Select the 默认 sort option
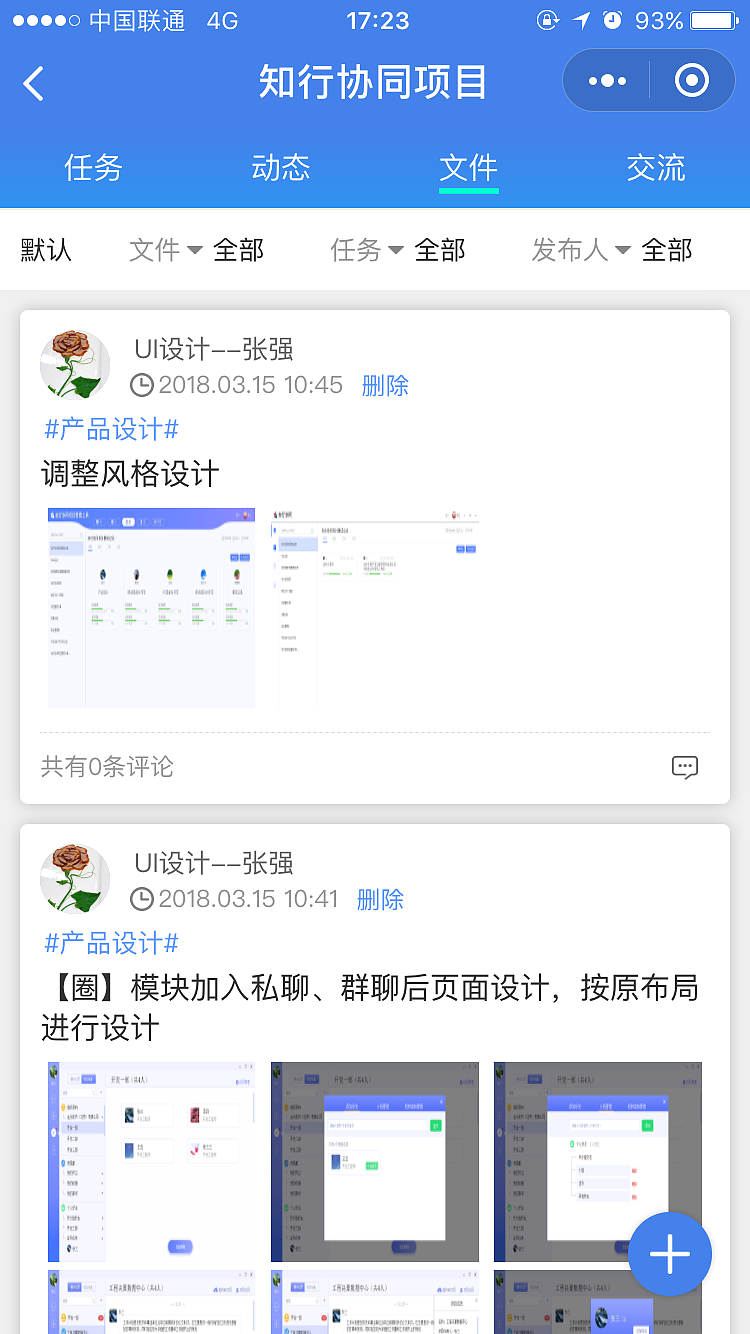This screenshot has width=750, height=1334. (44, 250)
